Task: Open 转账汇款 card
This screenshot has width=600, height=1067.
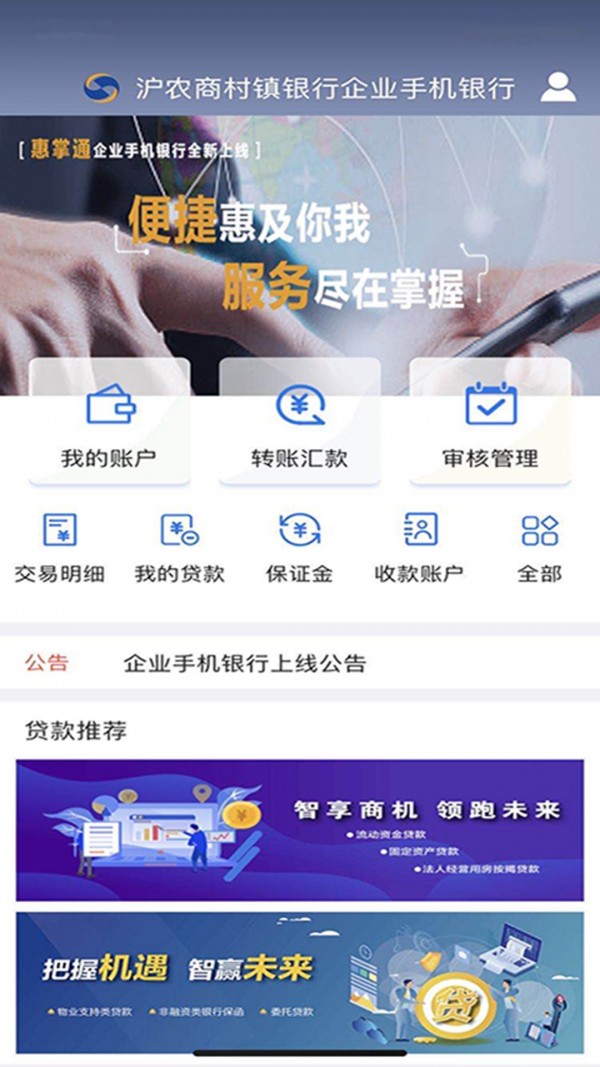Action: click(x=299, y=422)
